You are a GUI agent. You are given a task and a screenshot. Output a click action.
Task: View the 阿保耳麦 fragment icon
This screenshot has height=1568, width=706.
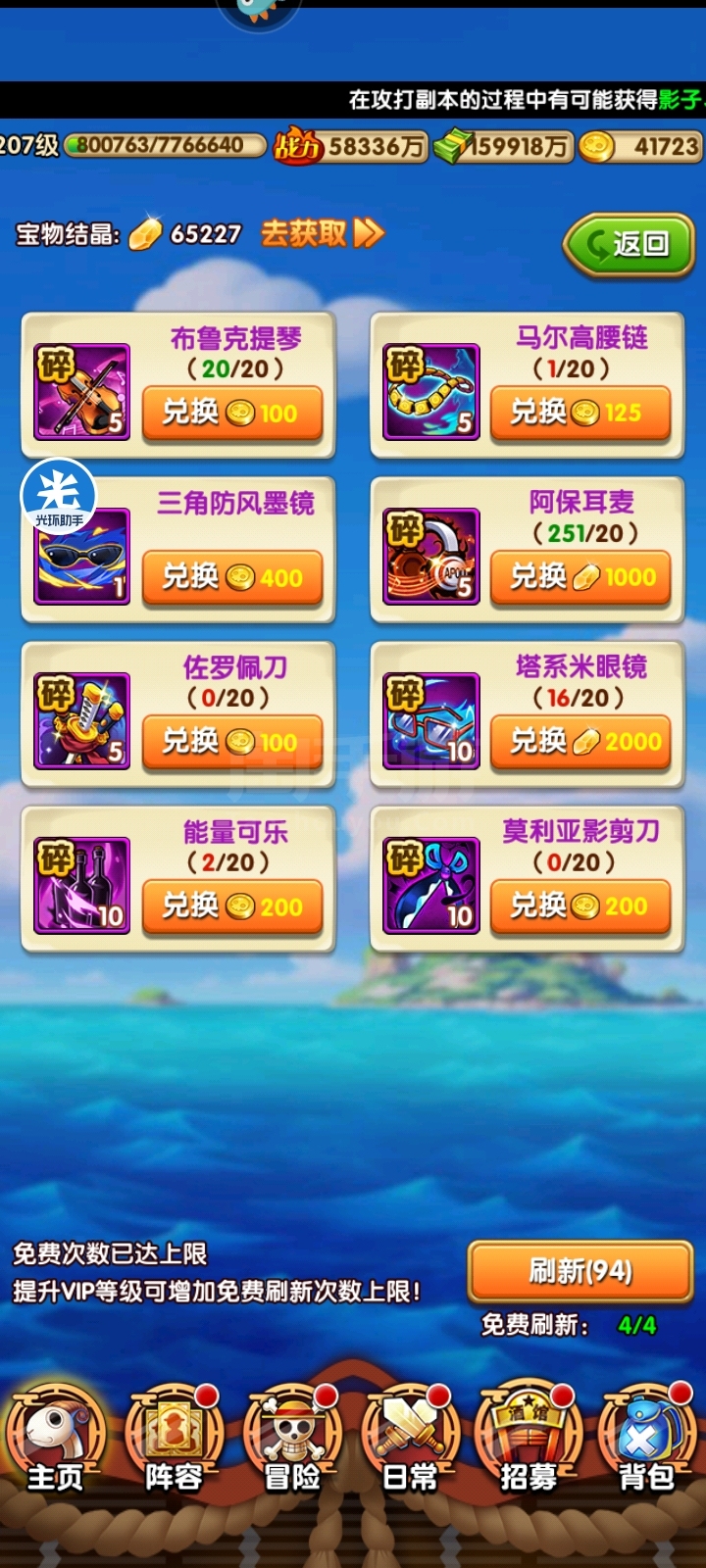pos(431,556)
